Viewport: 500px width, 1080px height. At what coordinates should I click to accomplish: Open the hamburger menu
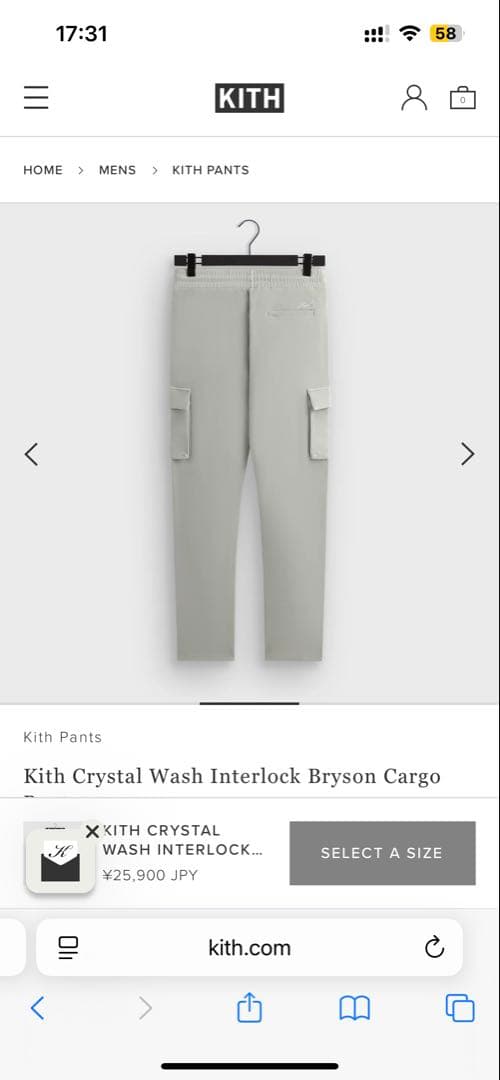(x=36, y=98)
